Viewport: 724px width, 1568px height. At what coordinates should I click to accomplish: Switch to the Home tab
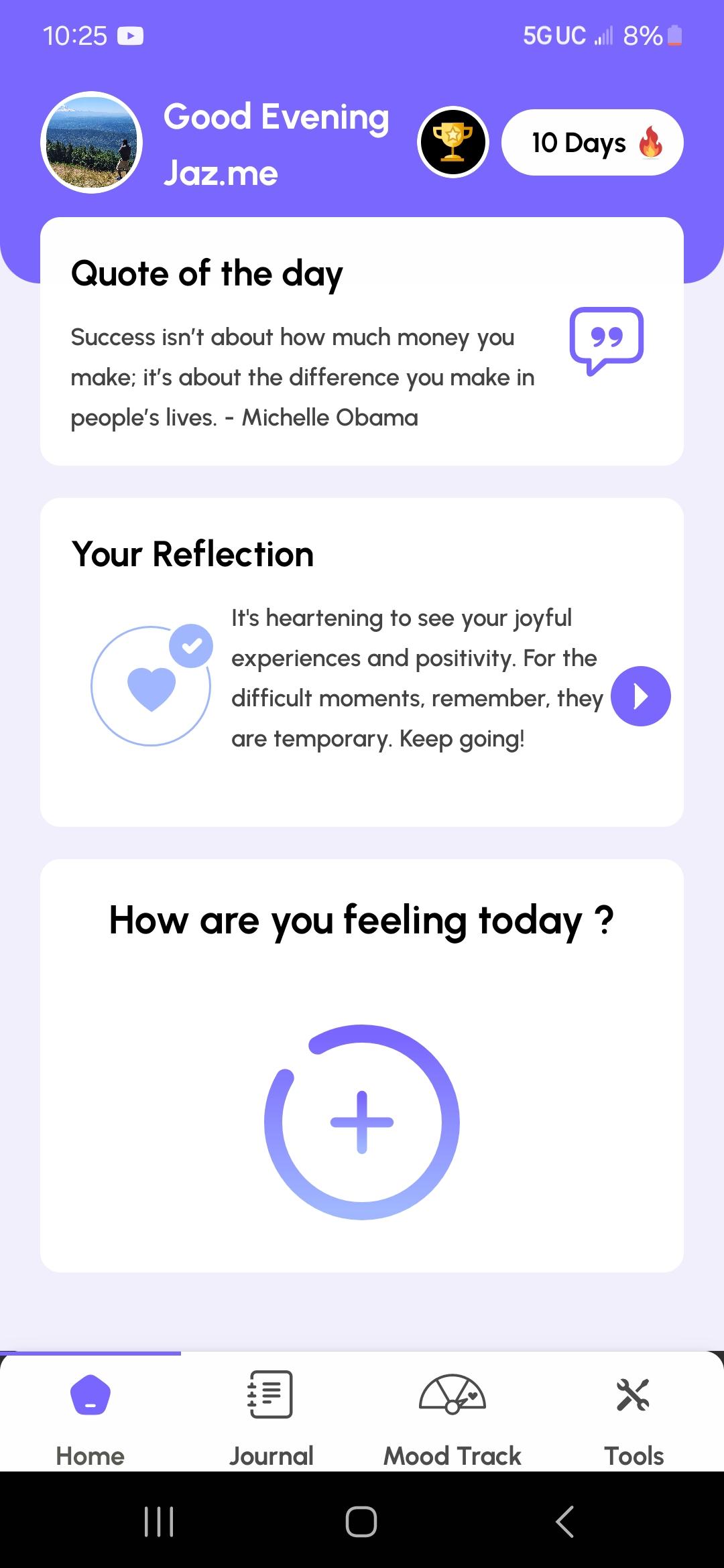[x=90, y=1413]
